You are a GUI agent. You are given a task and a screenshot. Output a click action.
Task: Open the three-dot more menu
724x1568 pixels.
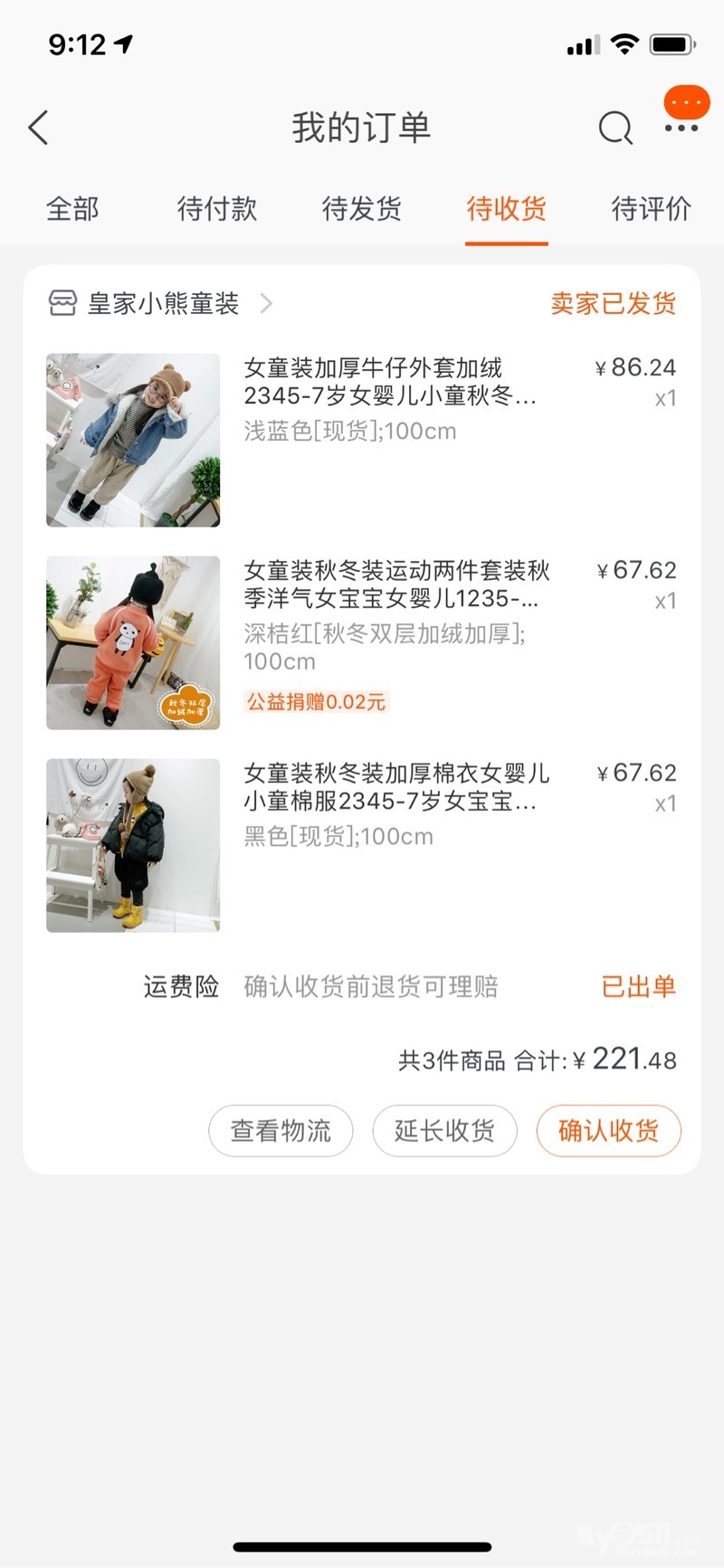click(681, 128)
